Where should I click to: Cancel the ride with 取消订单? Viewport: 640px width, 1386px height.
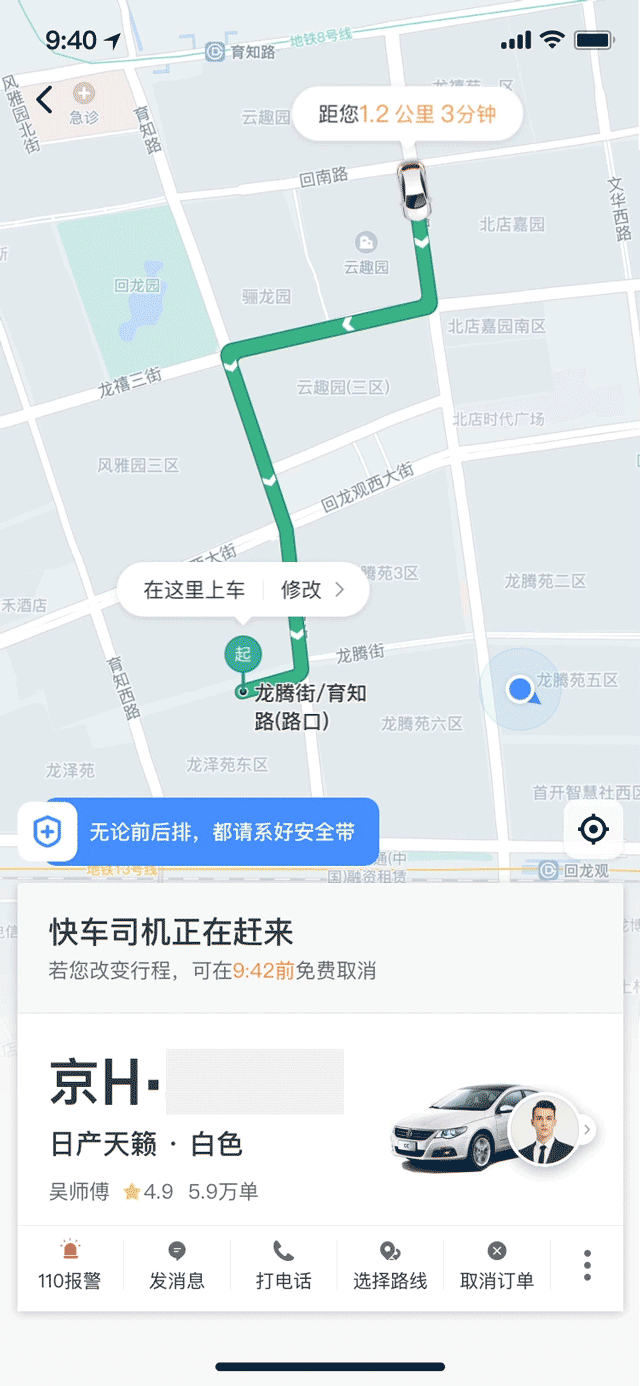(x=497, y=1265)
